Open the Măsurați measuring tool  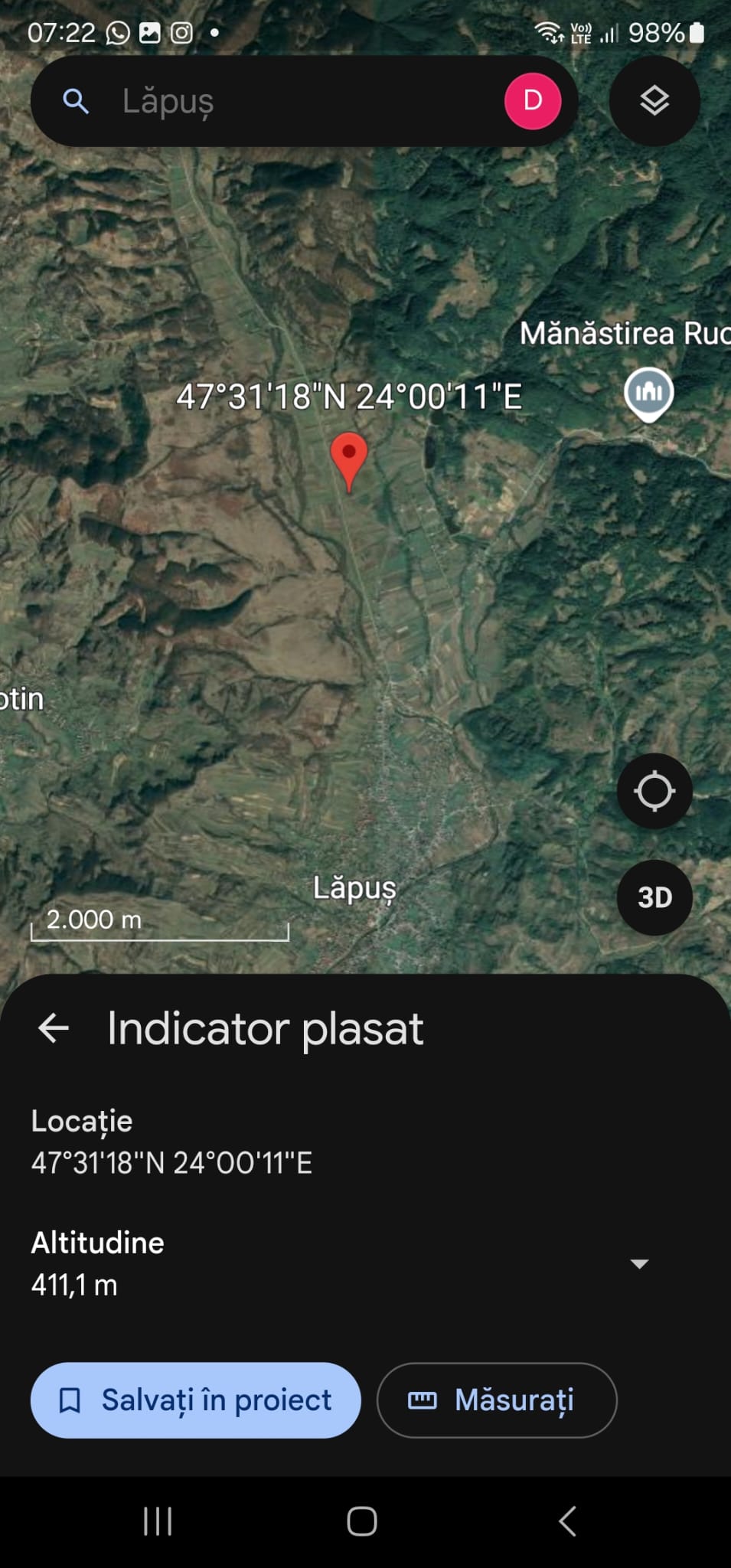click(497, 1400)
